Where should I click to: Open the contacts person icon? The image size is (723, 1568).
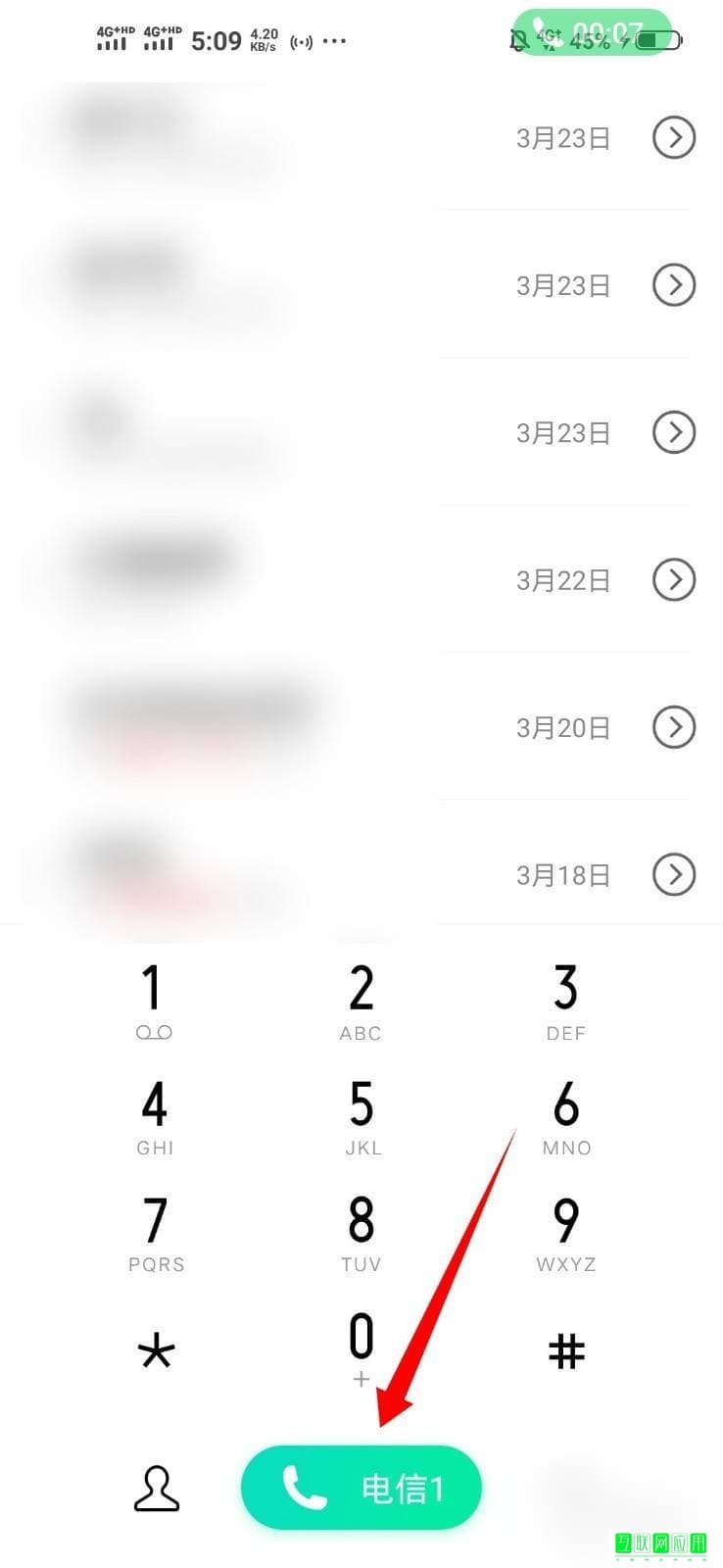(157, 1489)
